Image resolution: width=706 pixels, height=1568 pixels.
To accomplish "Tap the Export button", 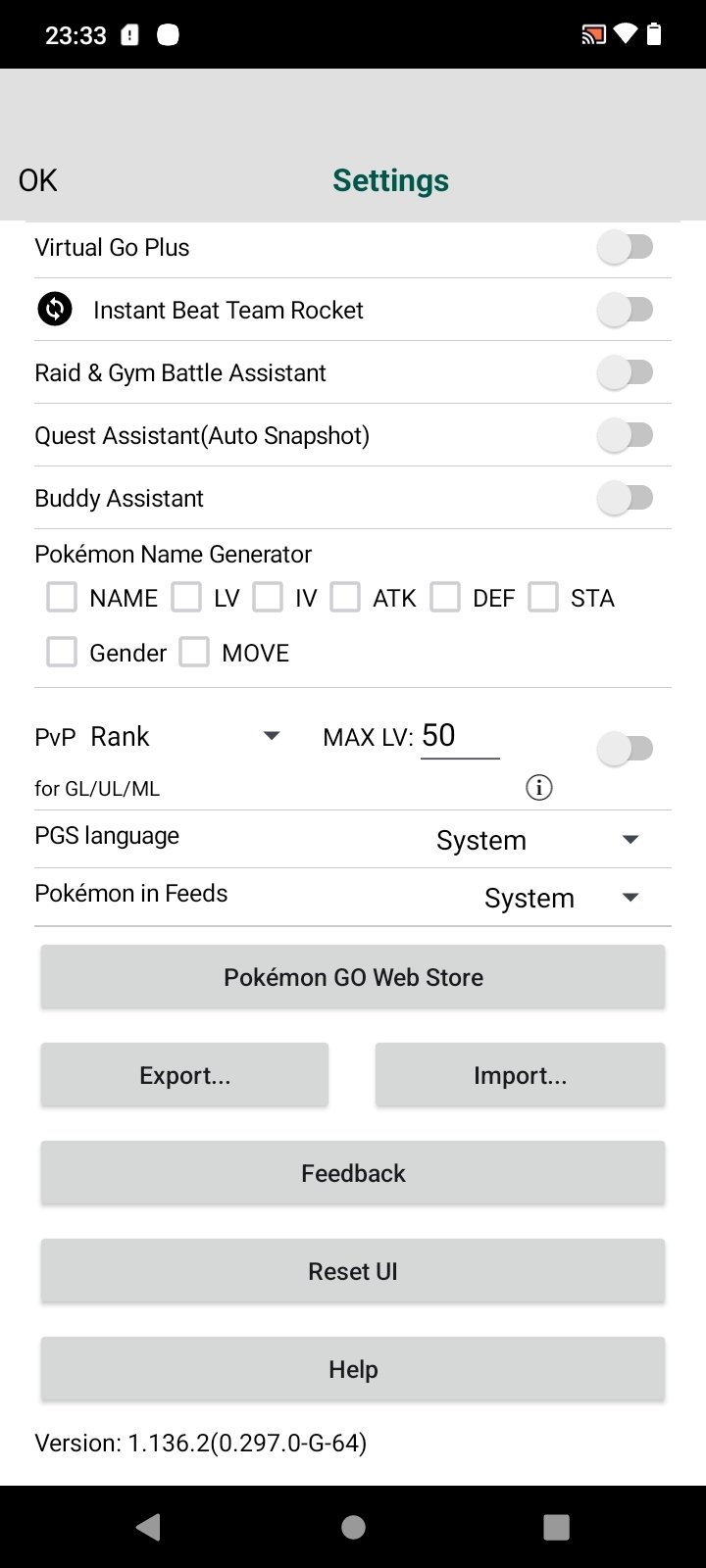I will pyautogui.click(x=184, y=1075).
